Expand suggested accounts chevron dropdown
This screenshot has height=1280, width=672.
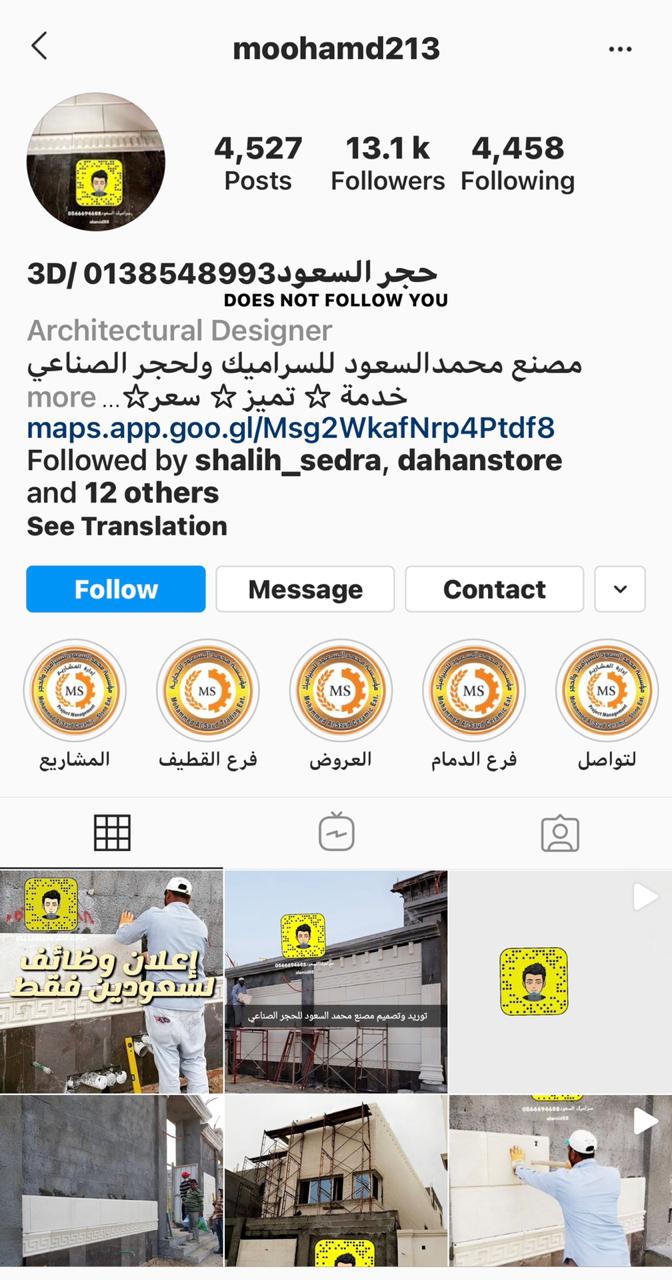click(x=620, y=589)
